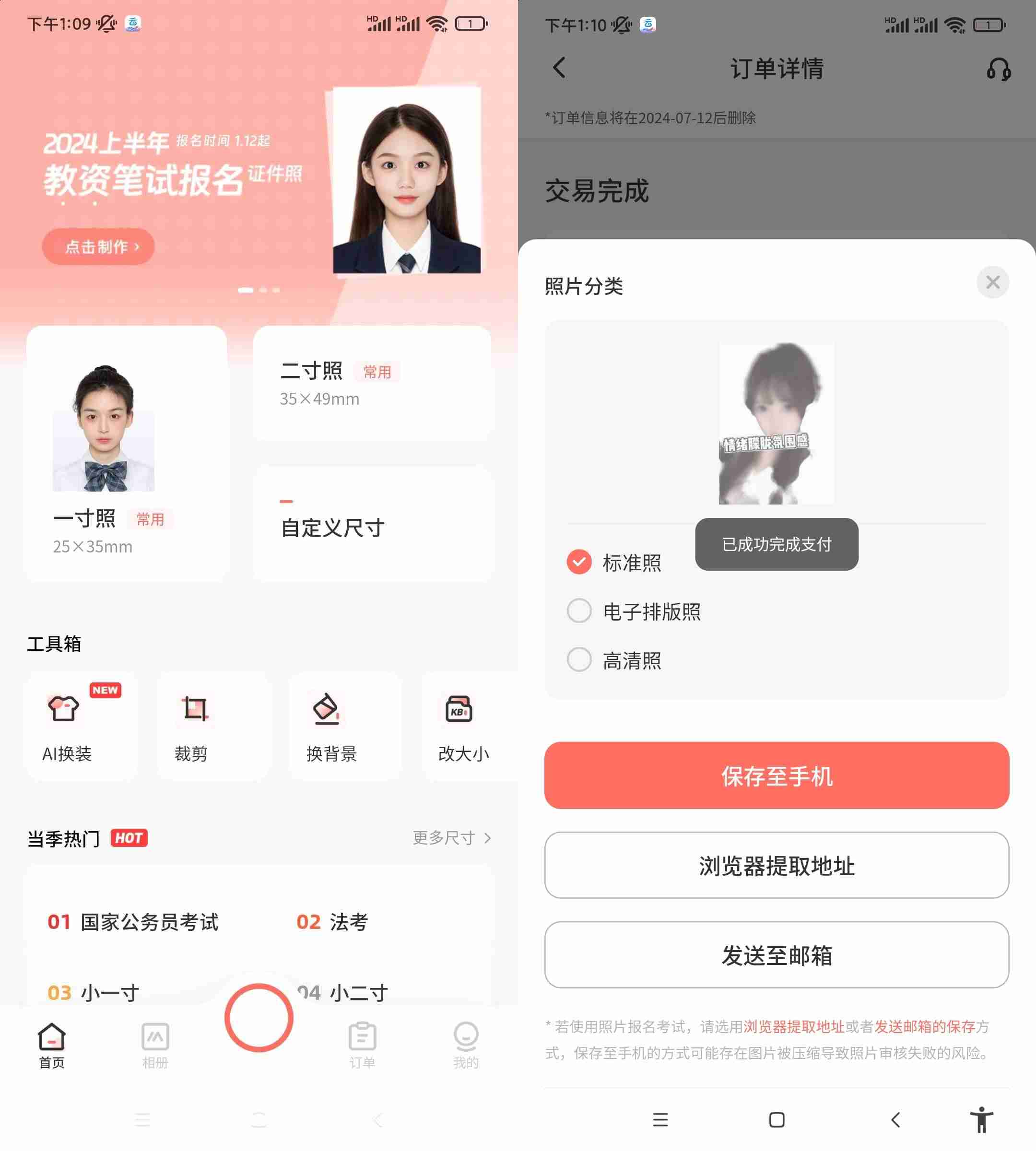The width and height of the screenshot is (1036, 1151).
Task: Tap 保存至手机 to save photo
Action: [776, 775]
